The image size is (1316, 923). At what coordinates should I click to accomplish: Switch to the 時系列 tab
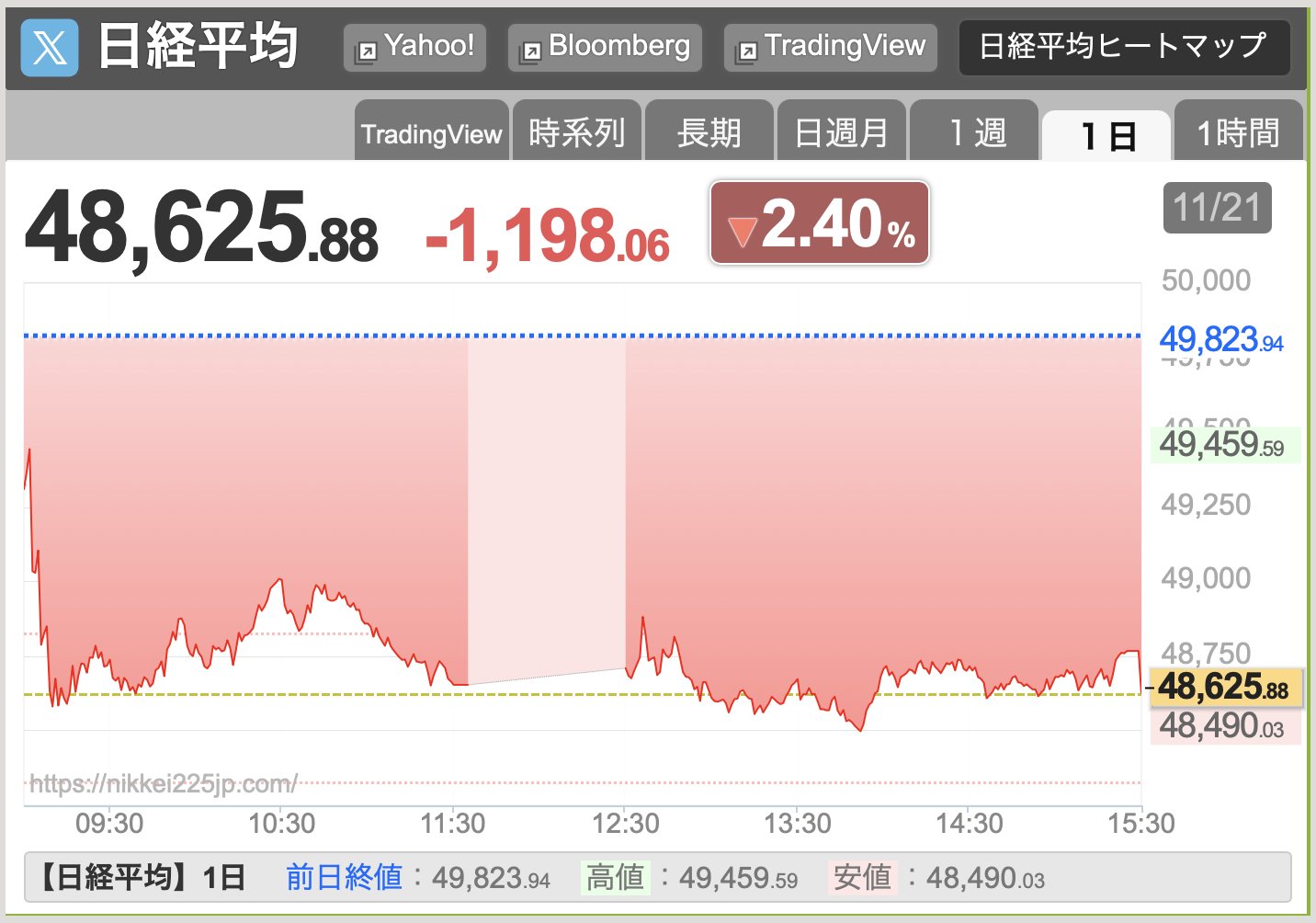click(576, 133)
